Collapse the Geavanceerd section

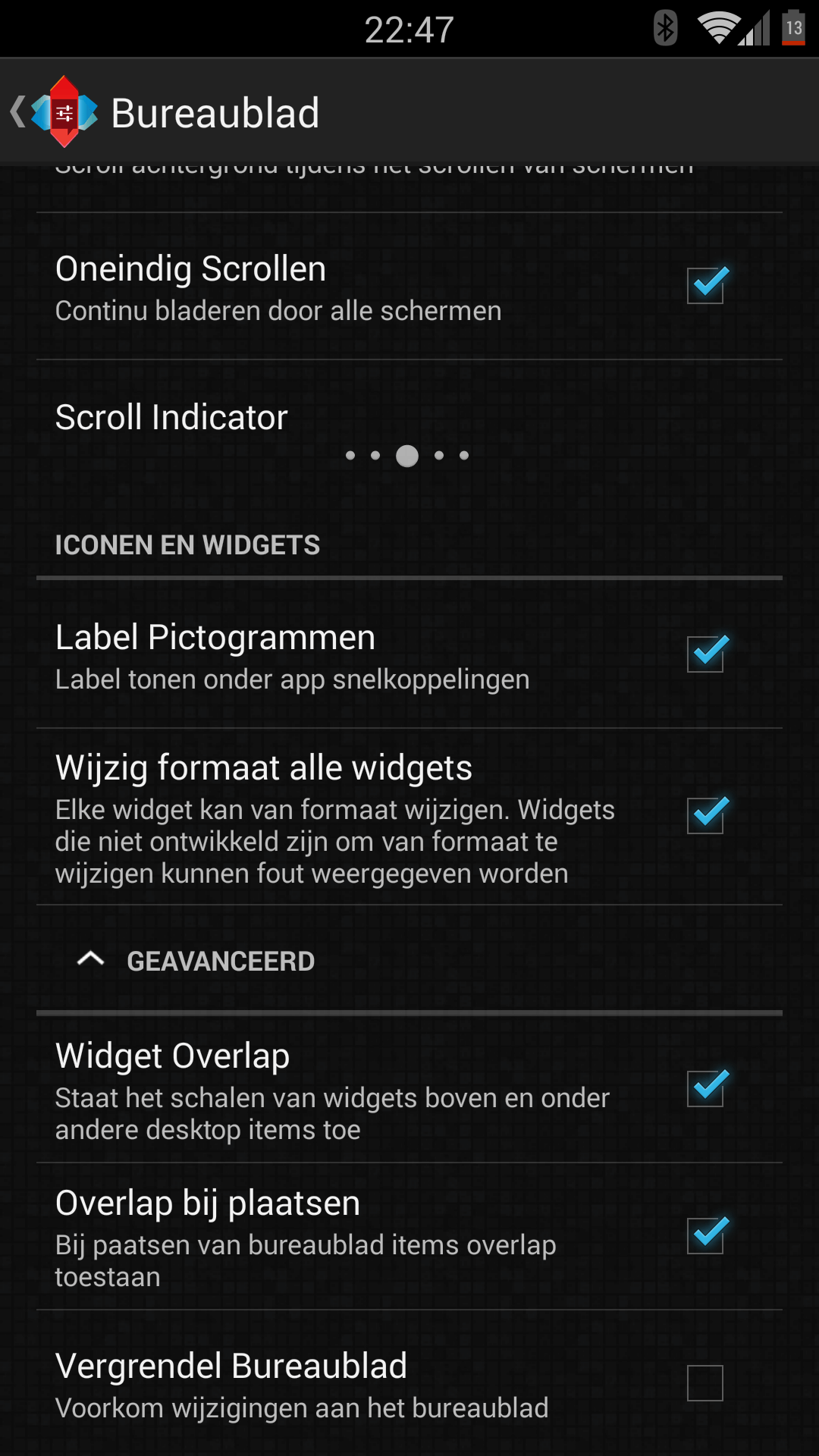tap(196, 961)
